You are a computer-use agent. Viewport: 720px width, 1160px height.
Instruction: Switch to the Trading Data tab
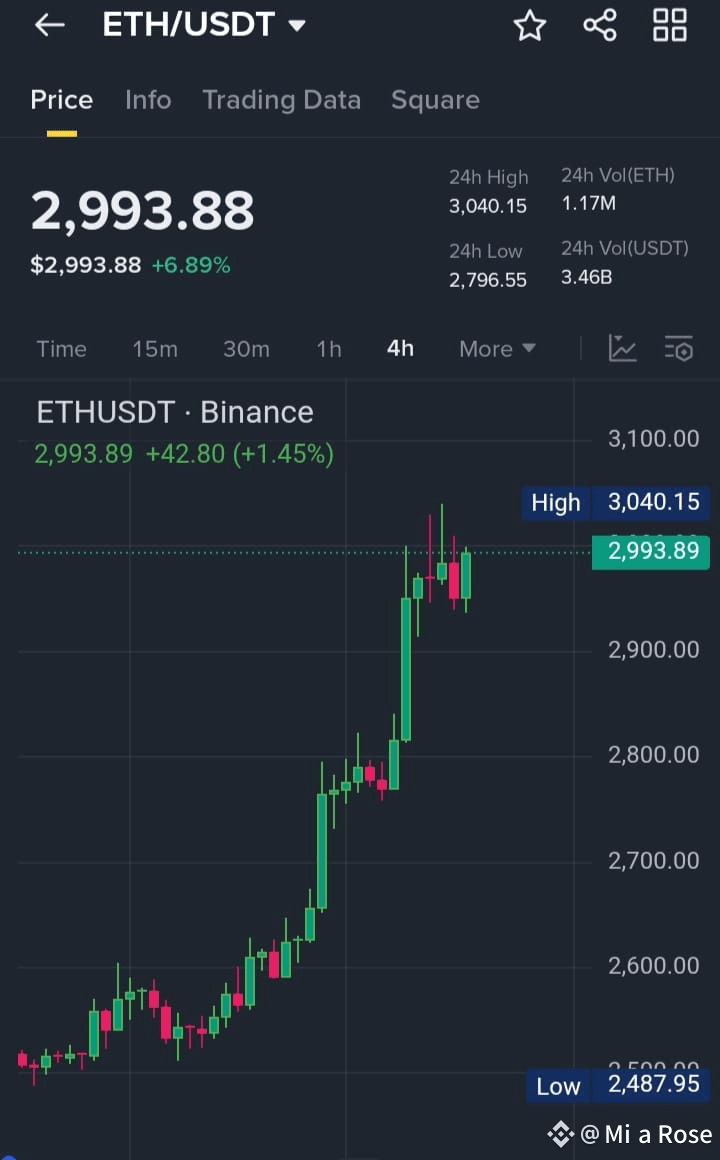282,100
